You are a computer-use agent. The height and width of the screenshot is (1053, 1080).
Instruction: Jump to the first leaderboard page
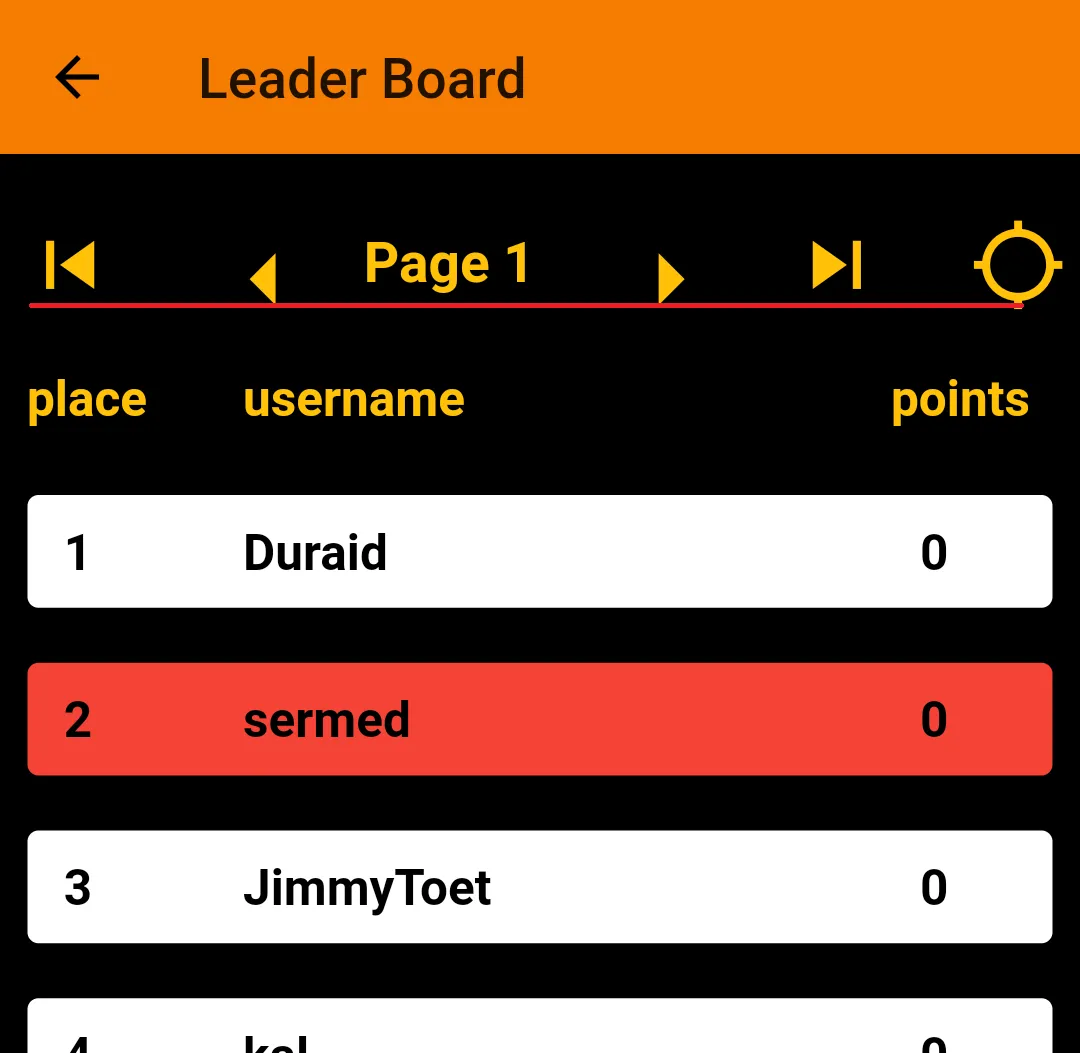click(70, 265)
